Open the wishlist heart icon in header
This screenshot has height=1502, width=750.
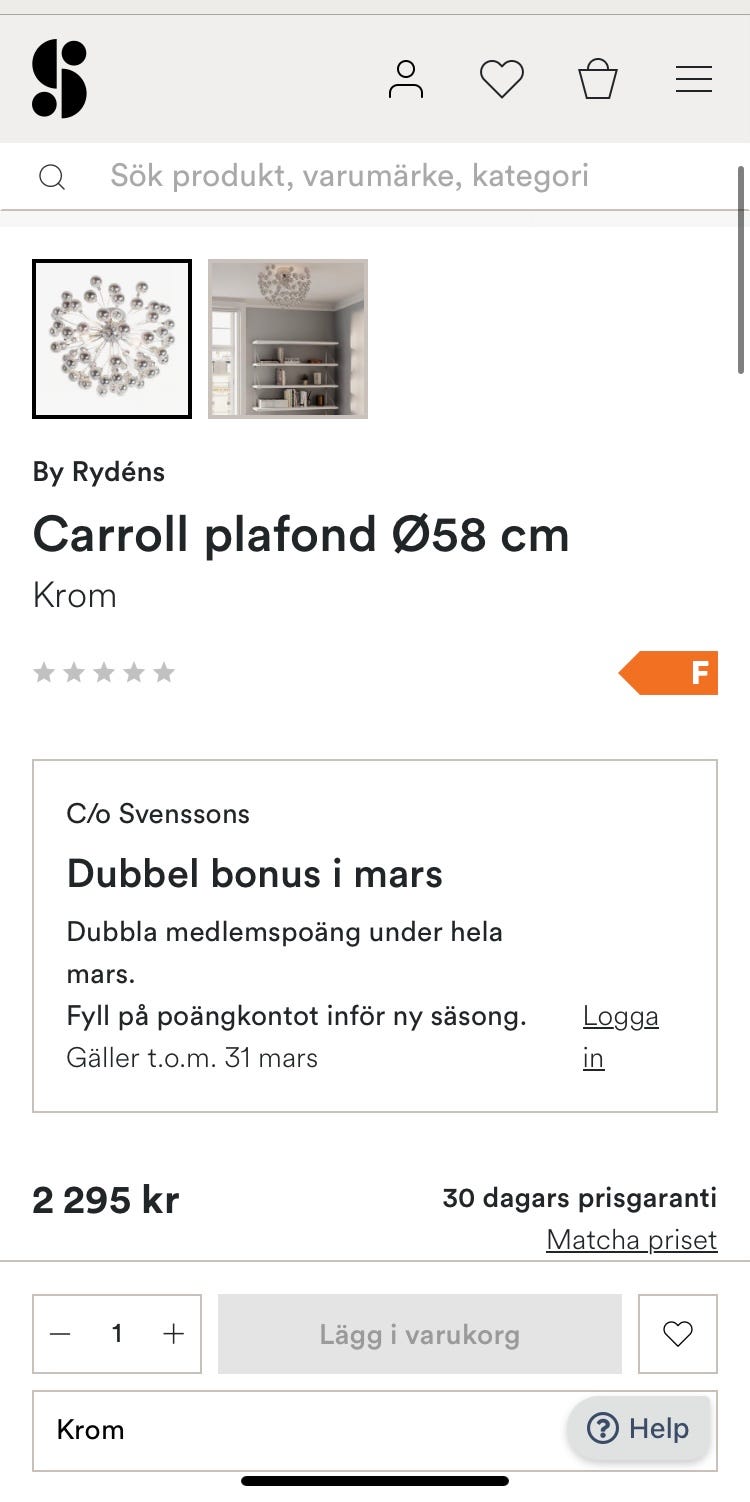pos(502,78)
